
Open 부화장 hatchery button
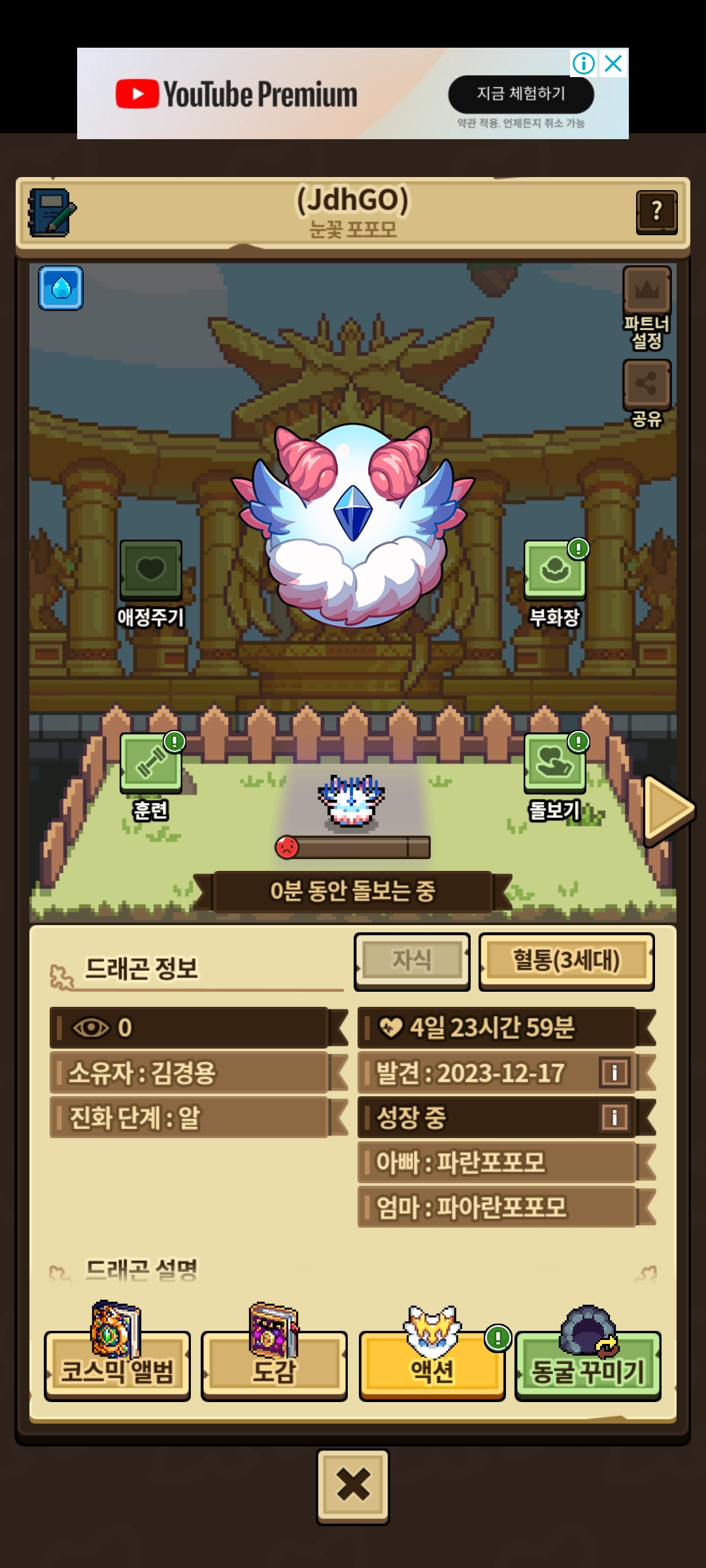point(554,570)
